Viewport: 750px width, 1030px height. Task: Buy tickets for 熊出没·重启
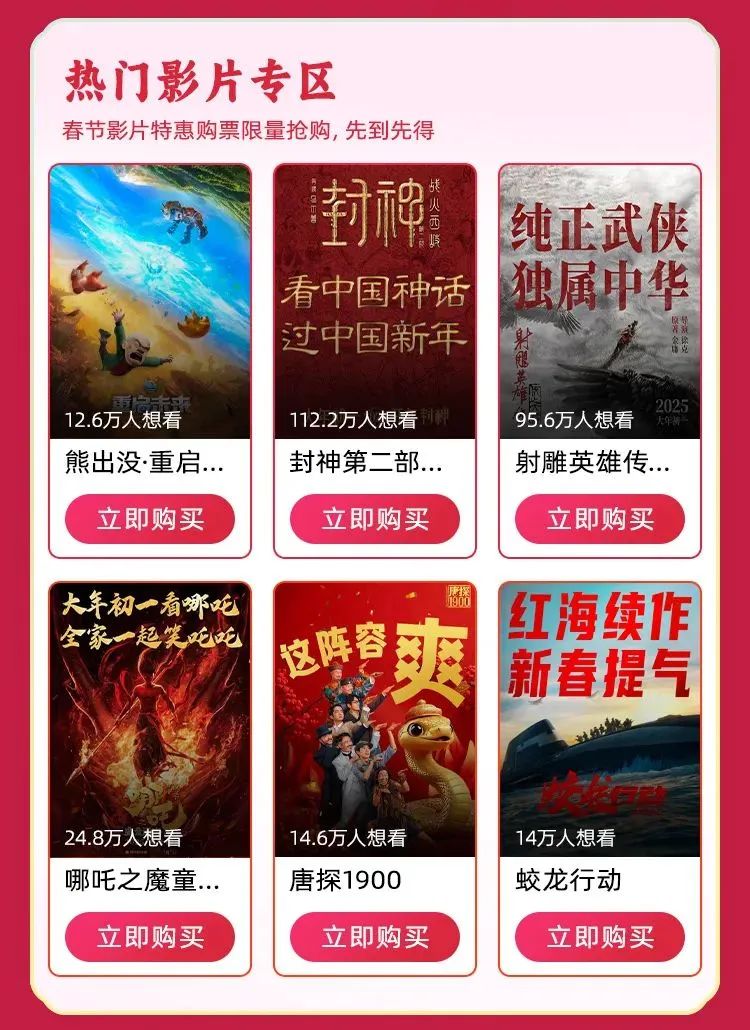(150, 519)
